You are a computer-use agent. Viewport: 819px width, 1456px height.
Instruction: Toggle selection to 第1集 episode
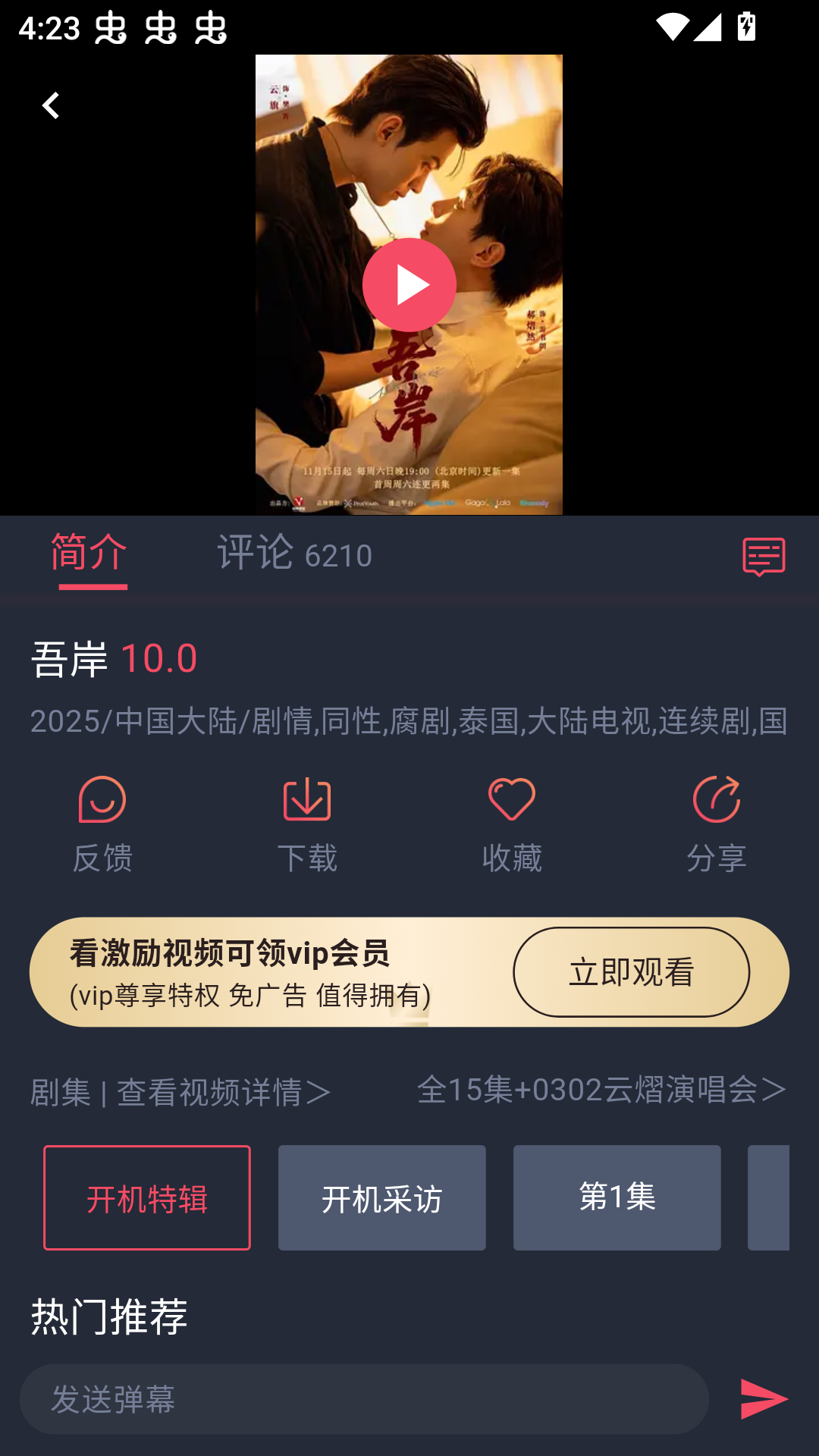(617, 1198)
